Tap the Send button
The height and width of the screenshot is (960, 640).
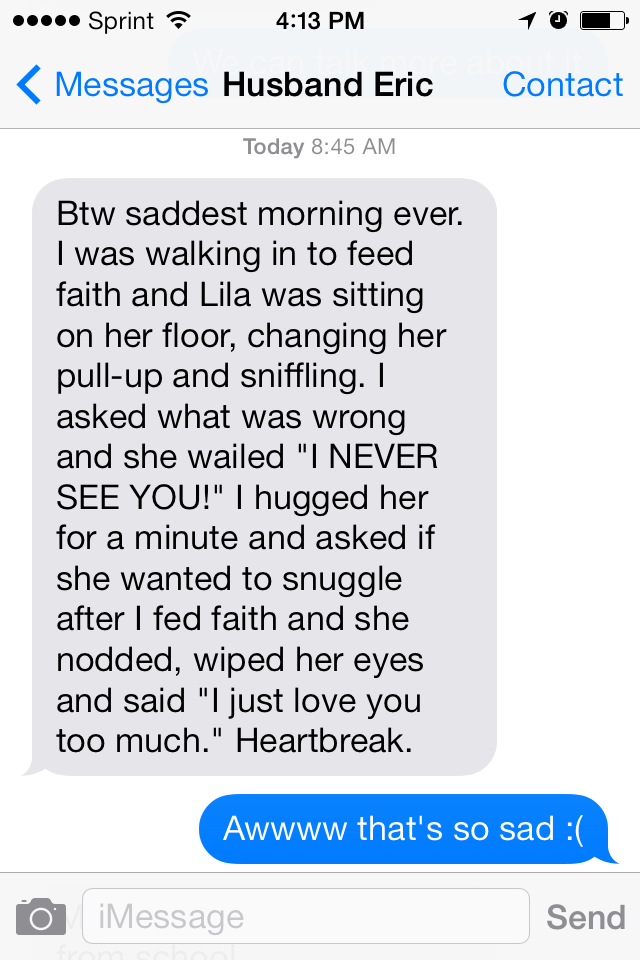click(x=586, y=916)
